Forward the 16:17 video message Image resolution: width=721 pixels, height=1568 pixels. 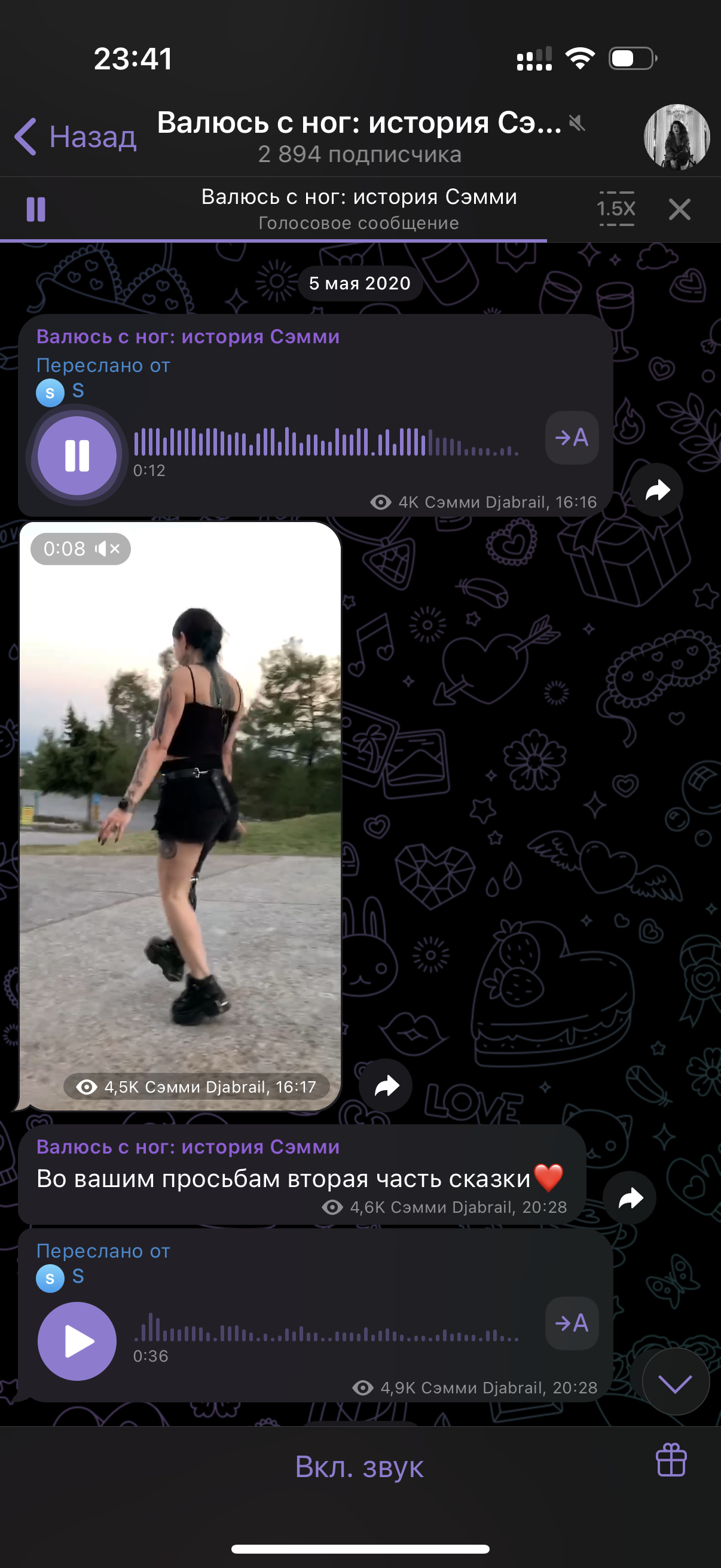[386, 1086]
